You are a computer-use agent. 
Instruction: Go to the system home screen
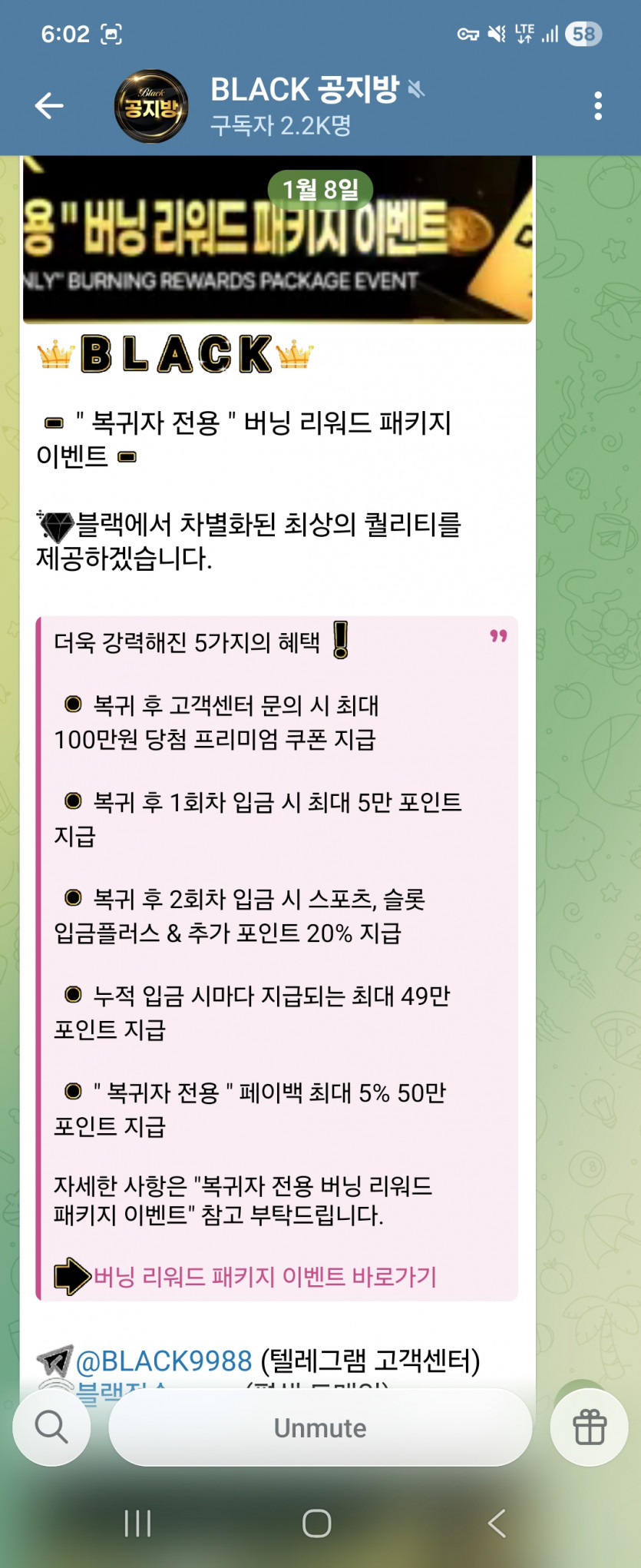click(317, 1523)
